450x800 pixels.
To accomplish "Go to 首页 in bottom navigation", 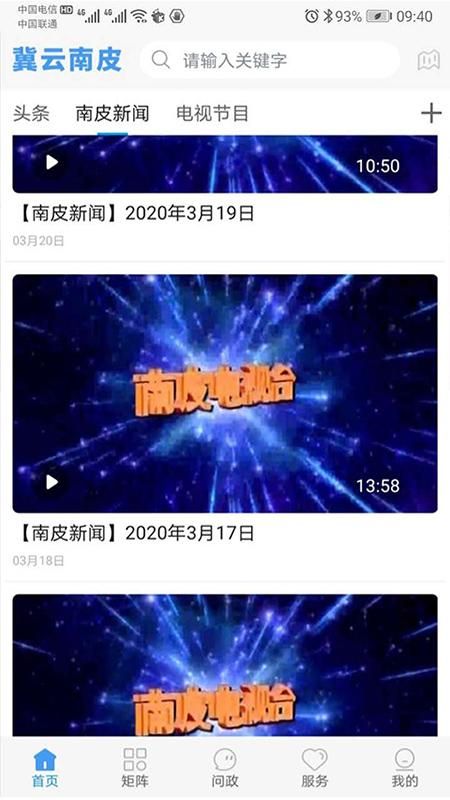I will [45, 768].
